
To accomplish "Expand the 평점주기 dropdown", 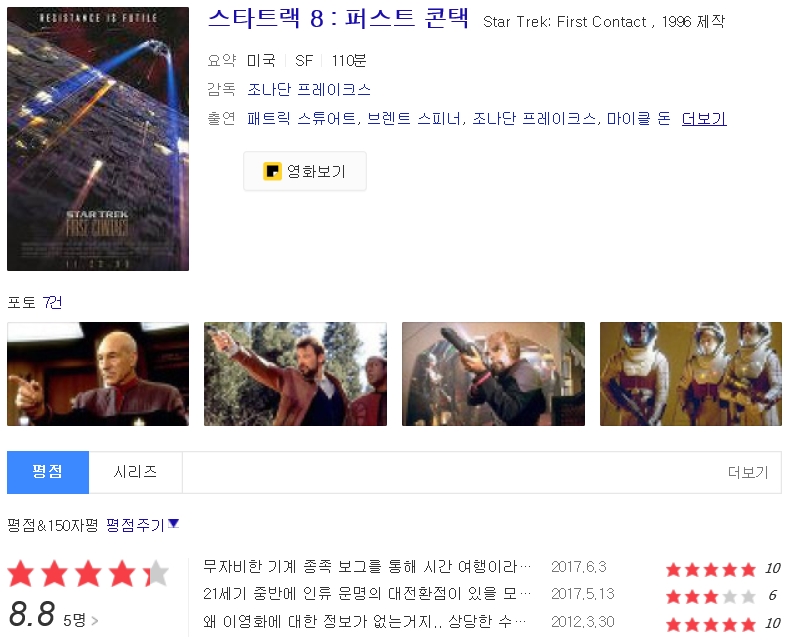I will (x=142, y=525).
